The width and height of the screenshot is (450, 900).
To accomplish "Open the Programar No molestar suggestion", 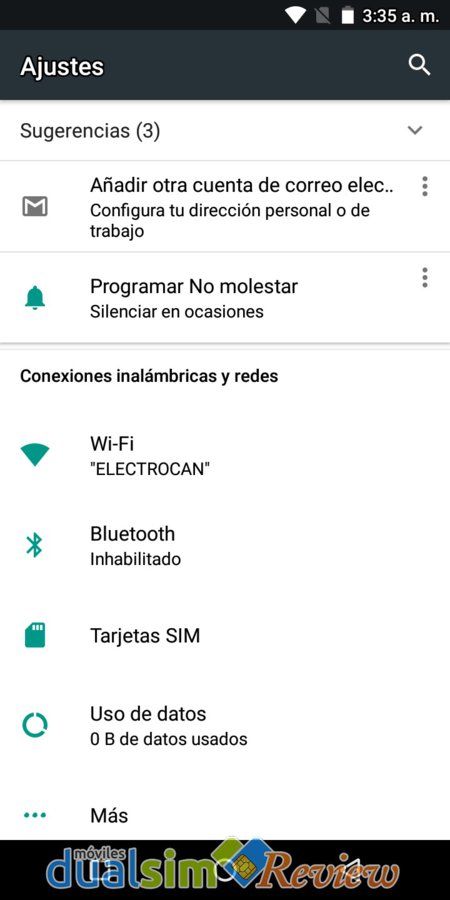I will point(225,297).
